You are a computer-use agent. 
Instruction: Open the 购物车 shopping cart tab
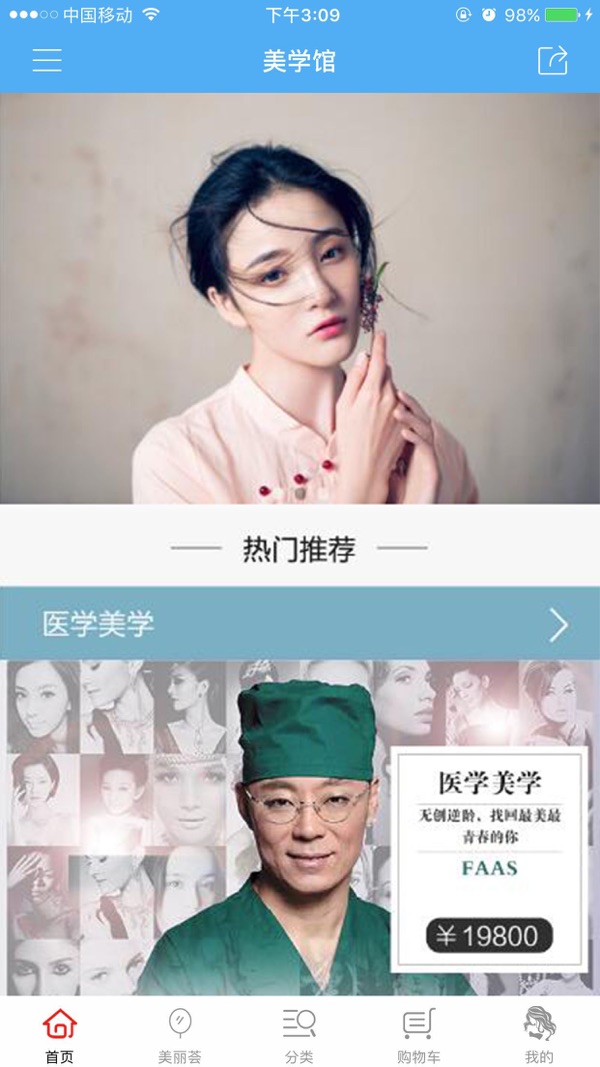tap(418, 1034)
